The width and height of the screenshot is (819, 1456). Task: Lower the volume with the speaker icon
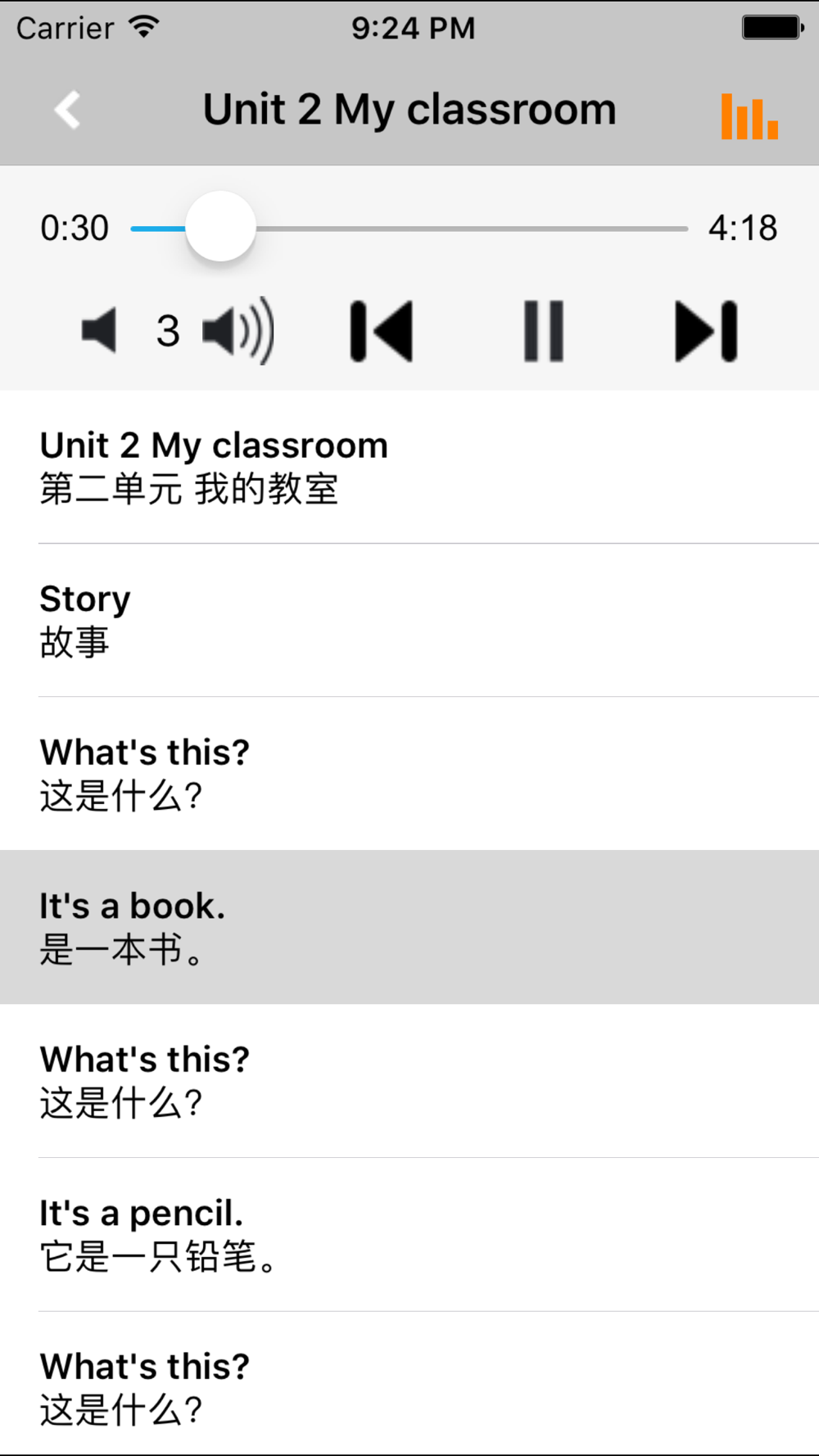click(x=99, y=331)
